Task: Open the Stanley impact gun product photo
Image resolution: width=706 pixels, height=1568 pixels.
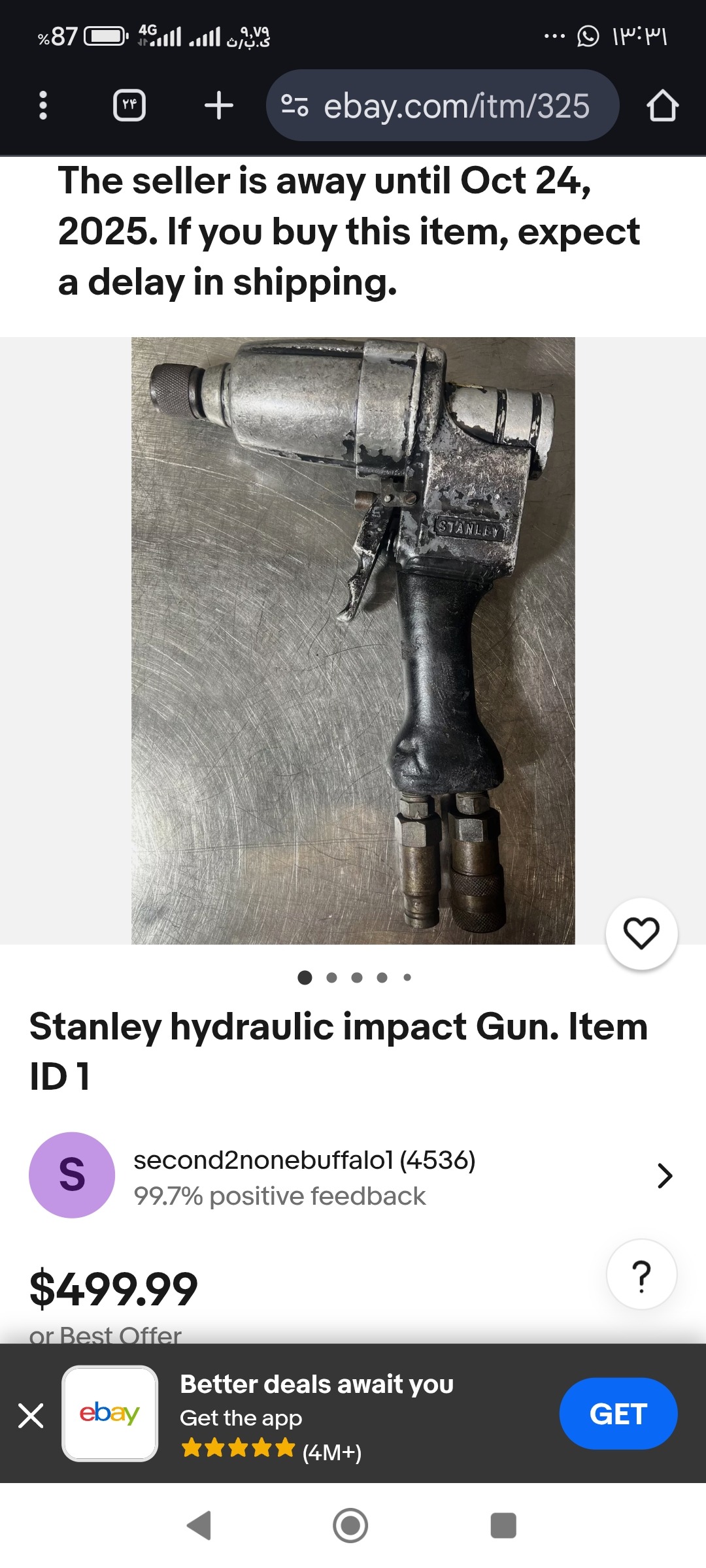Action: click(353, 640)
